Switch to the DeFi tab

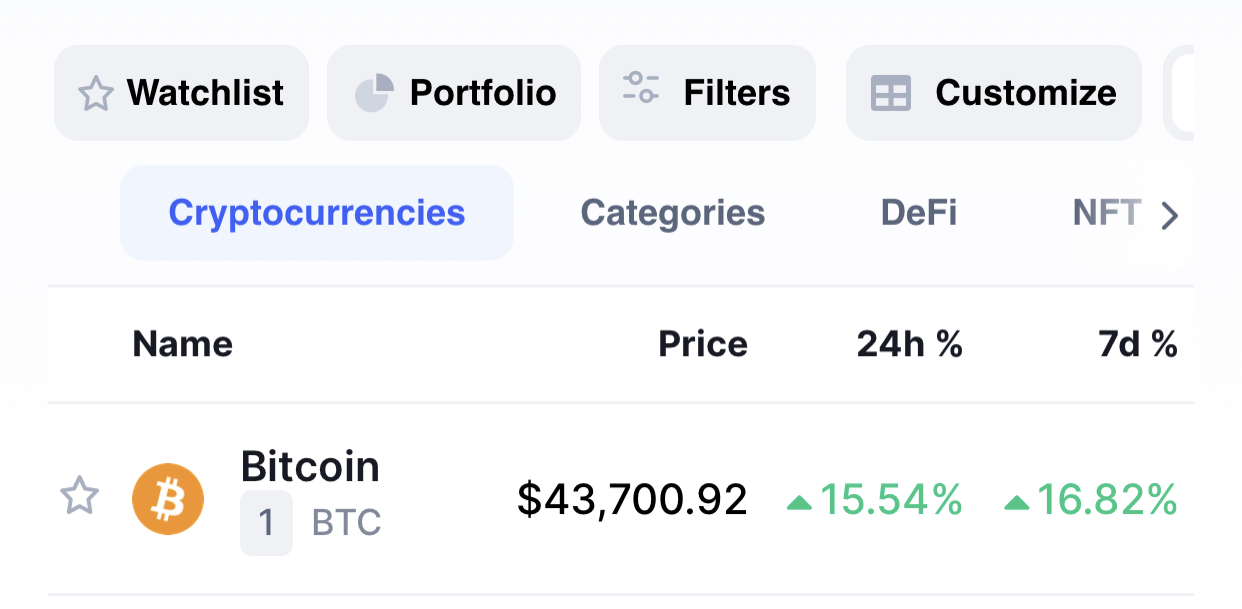click(918, 213)
